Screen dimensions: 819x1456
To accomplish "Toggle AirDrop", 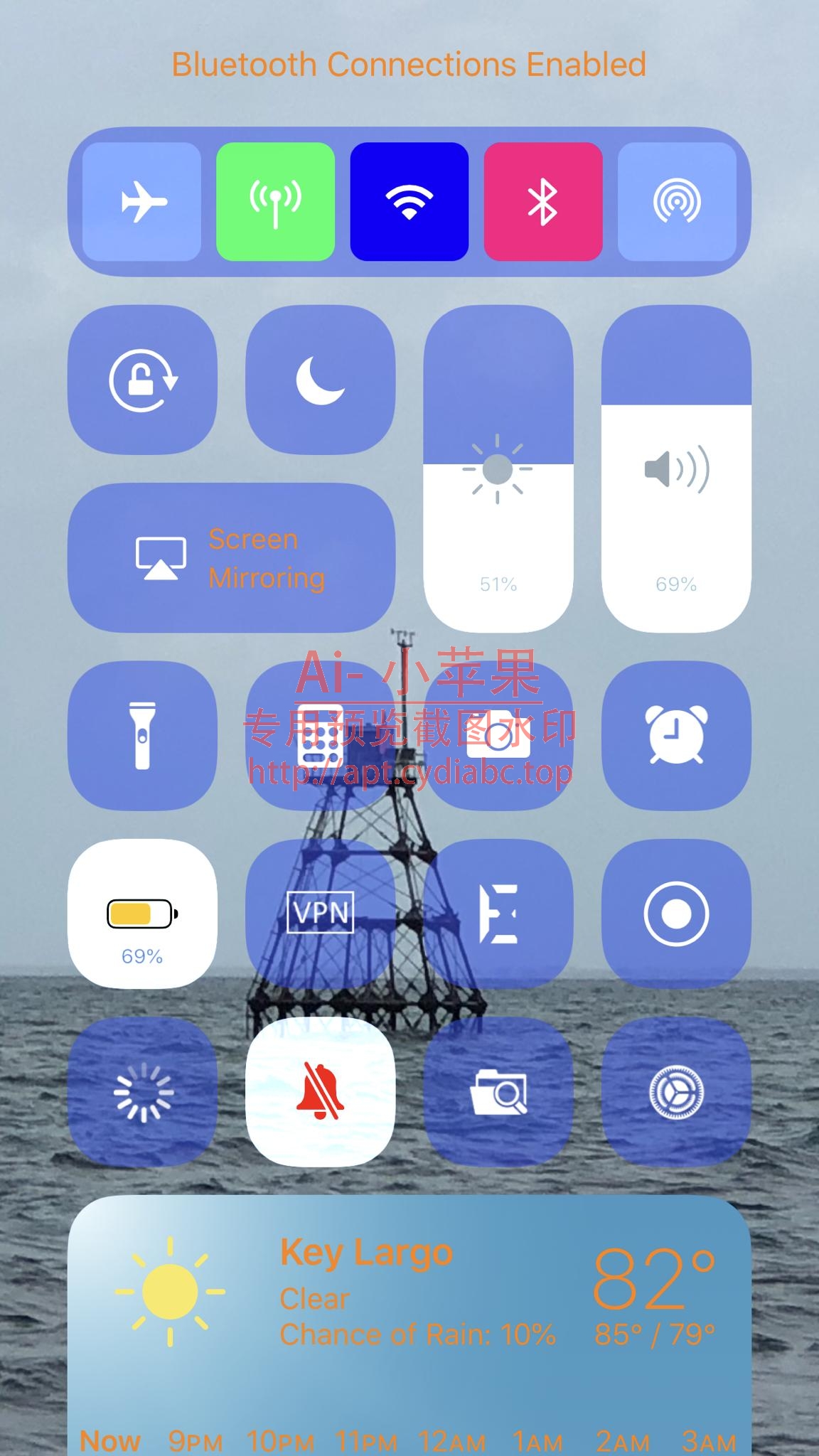I will pyautogui.click(x=676, y=202).
